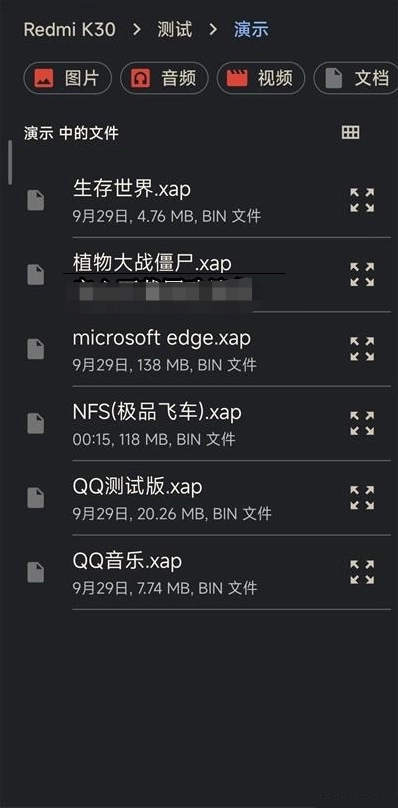
Task: Open file 植物大战僵尸.xap
Action: (207, 275)
